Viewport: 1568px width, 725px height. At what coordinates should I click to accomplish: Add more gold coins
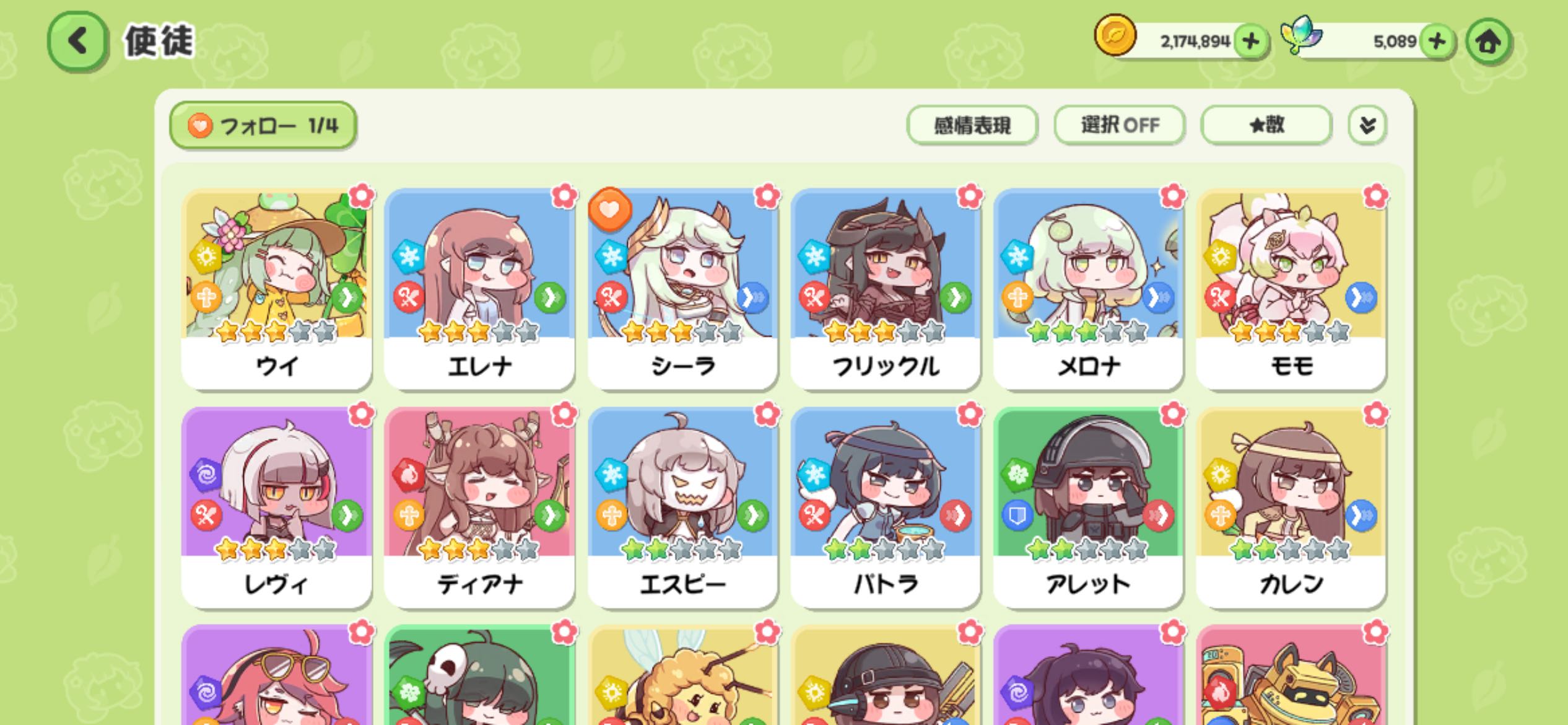[x=1251, y=42]
